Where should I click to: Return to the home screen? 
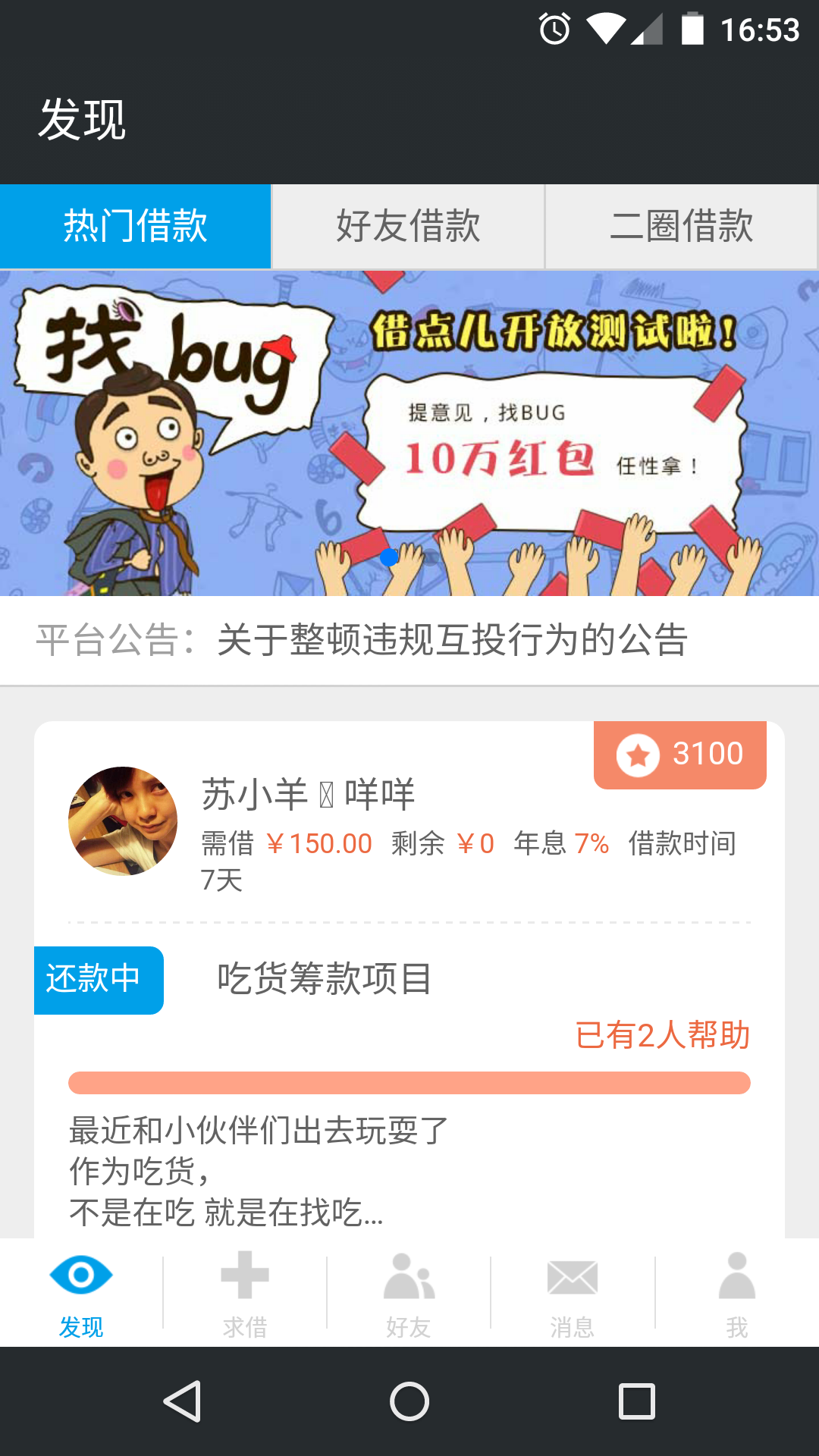409,1401
